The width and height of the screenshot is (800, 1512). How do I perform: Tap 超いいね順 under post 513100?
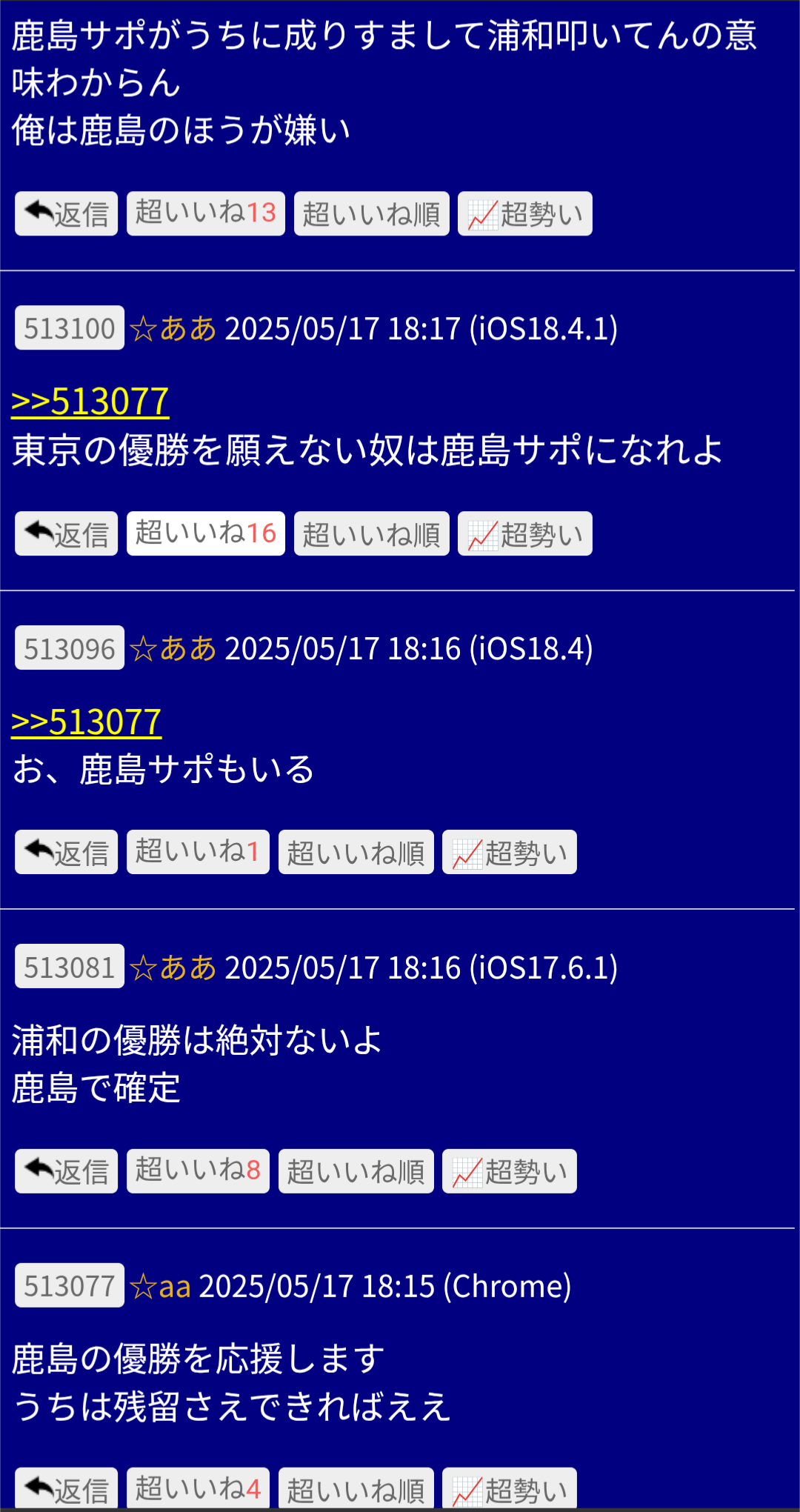[x=371, y=533]
